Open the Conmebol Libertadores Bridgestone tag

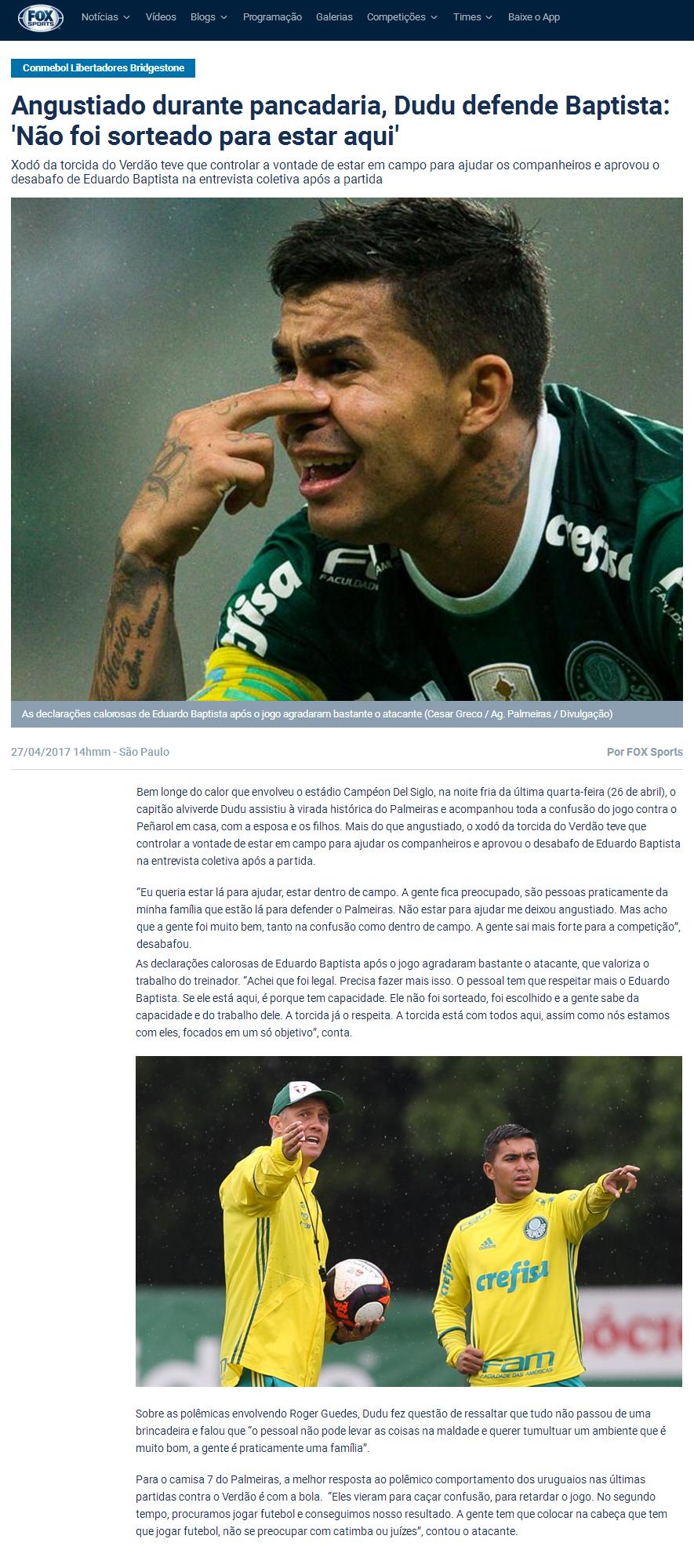pyautogui.click(x=104, y=68)
